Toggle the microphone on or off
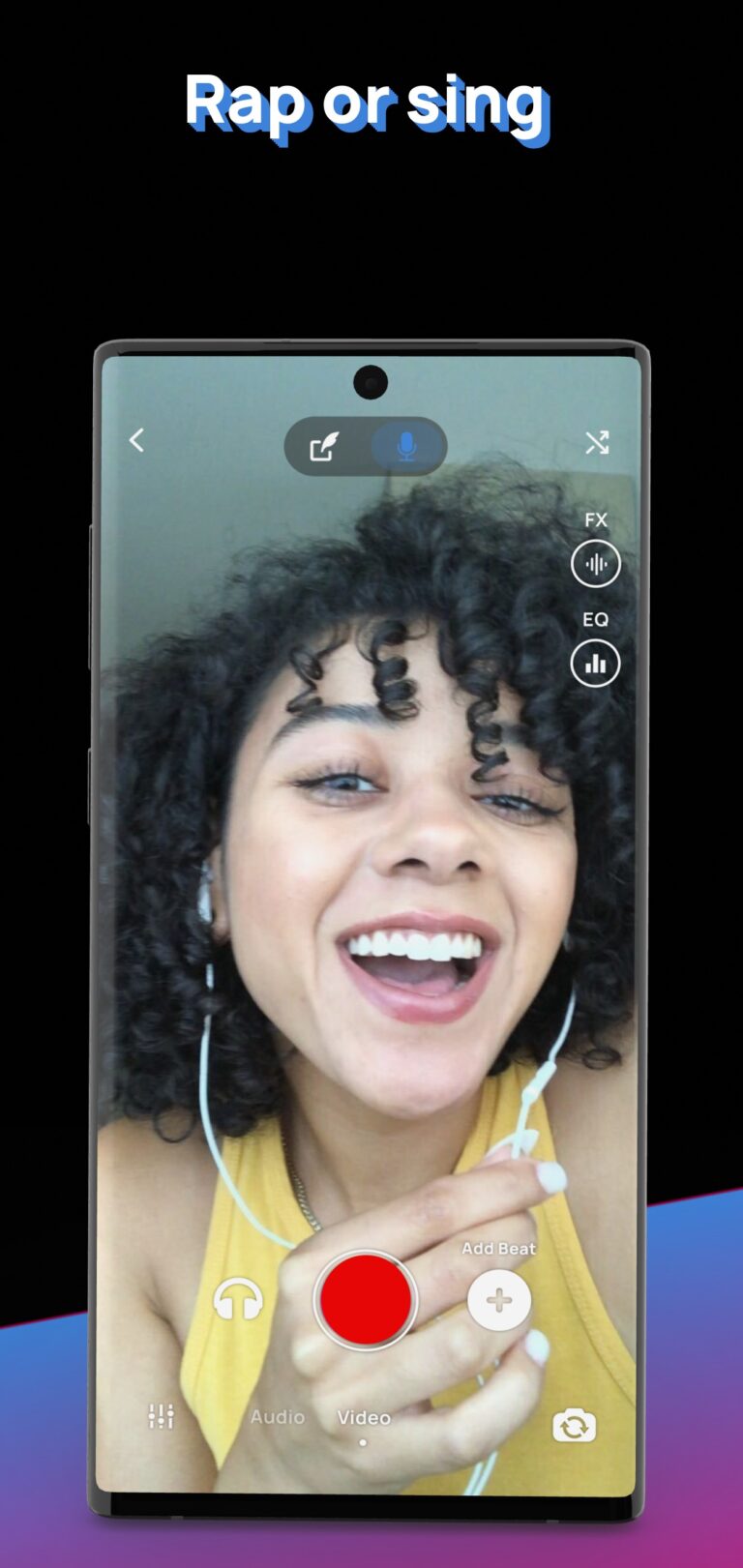743x1568 pixels. (406, 444)
